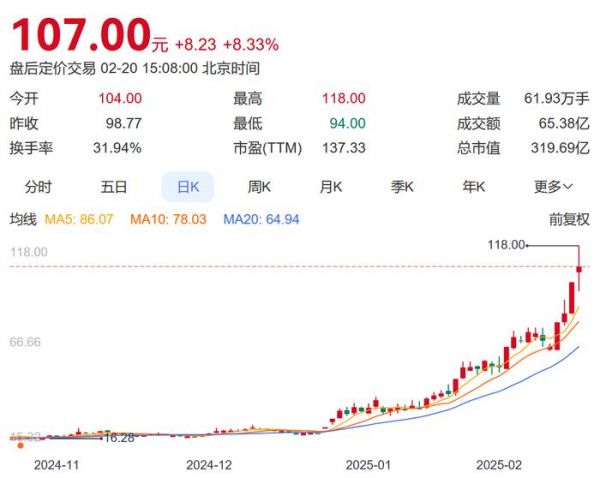Image resolution: width=600 pixels, height=478 pixels.
Task: Expand the 更多 dropdown
Action: (x=552, y=186)
